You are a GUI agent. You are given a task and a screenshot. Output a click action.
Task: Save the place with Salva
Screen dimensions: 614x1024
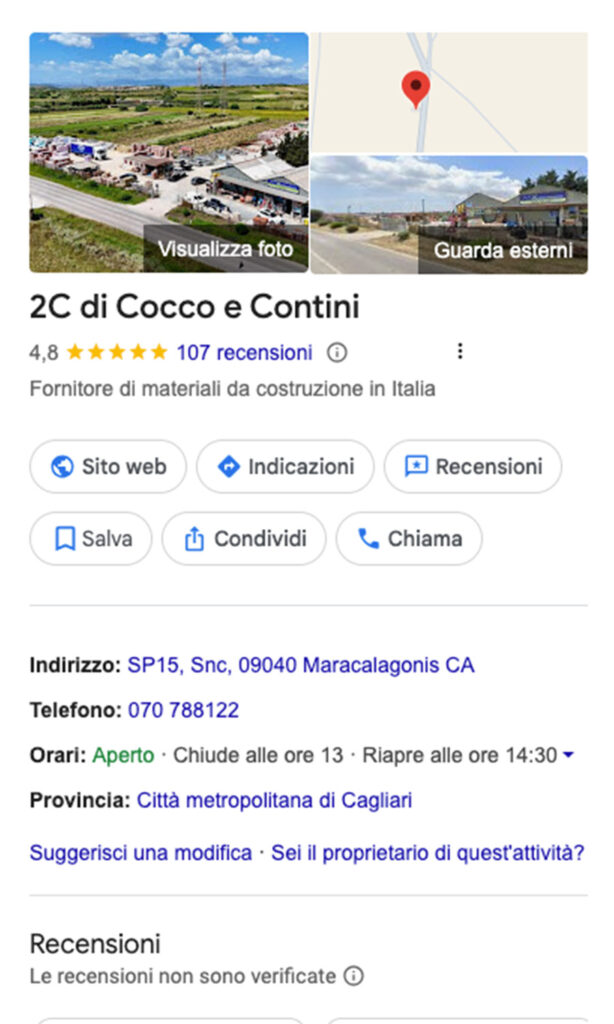pyautogui.click(x=90, y=539)
